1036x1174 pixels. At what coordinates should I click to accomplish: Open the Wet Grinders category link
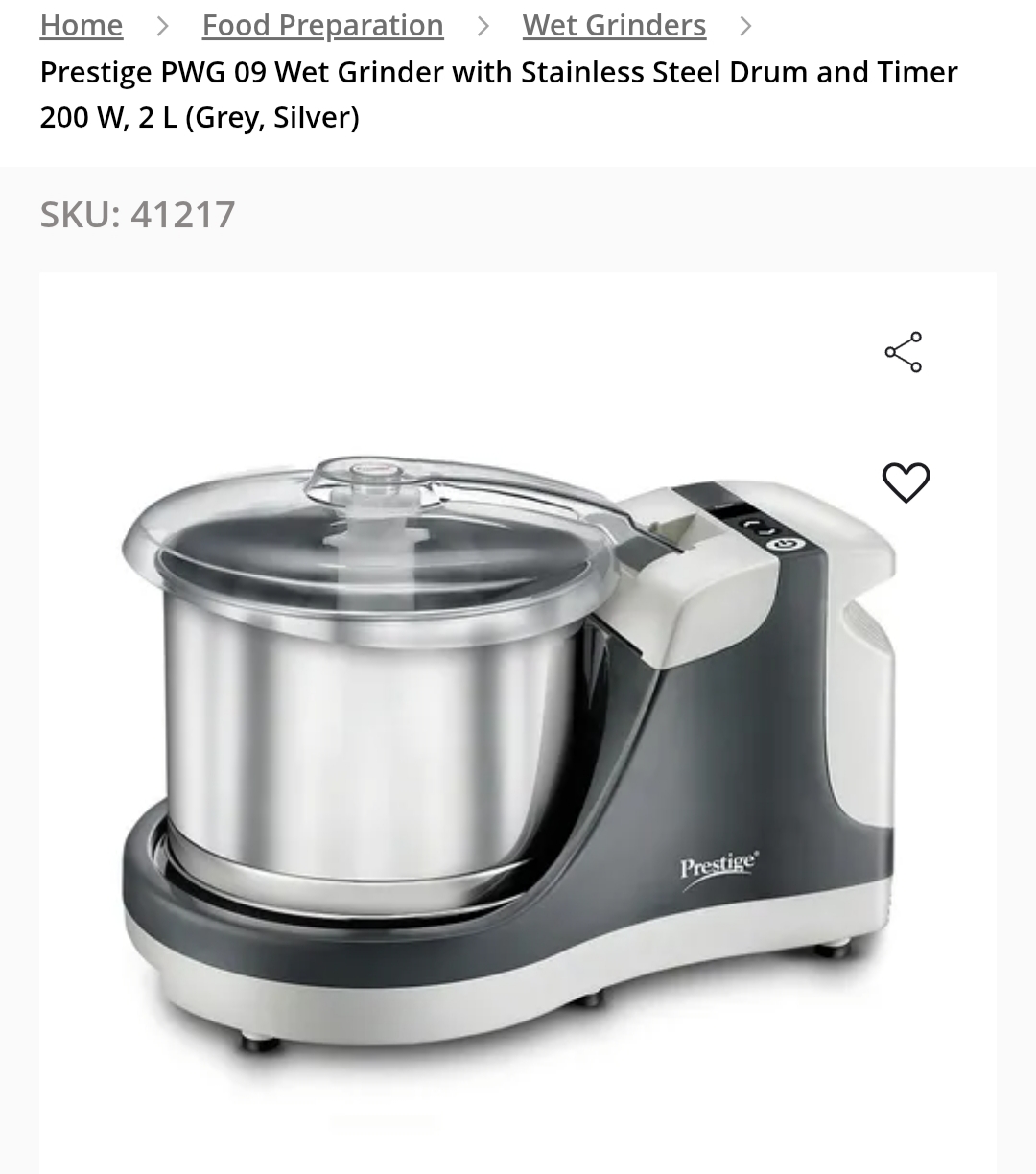pyautogui.click(x=614, y=25)
